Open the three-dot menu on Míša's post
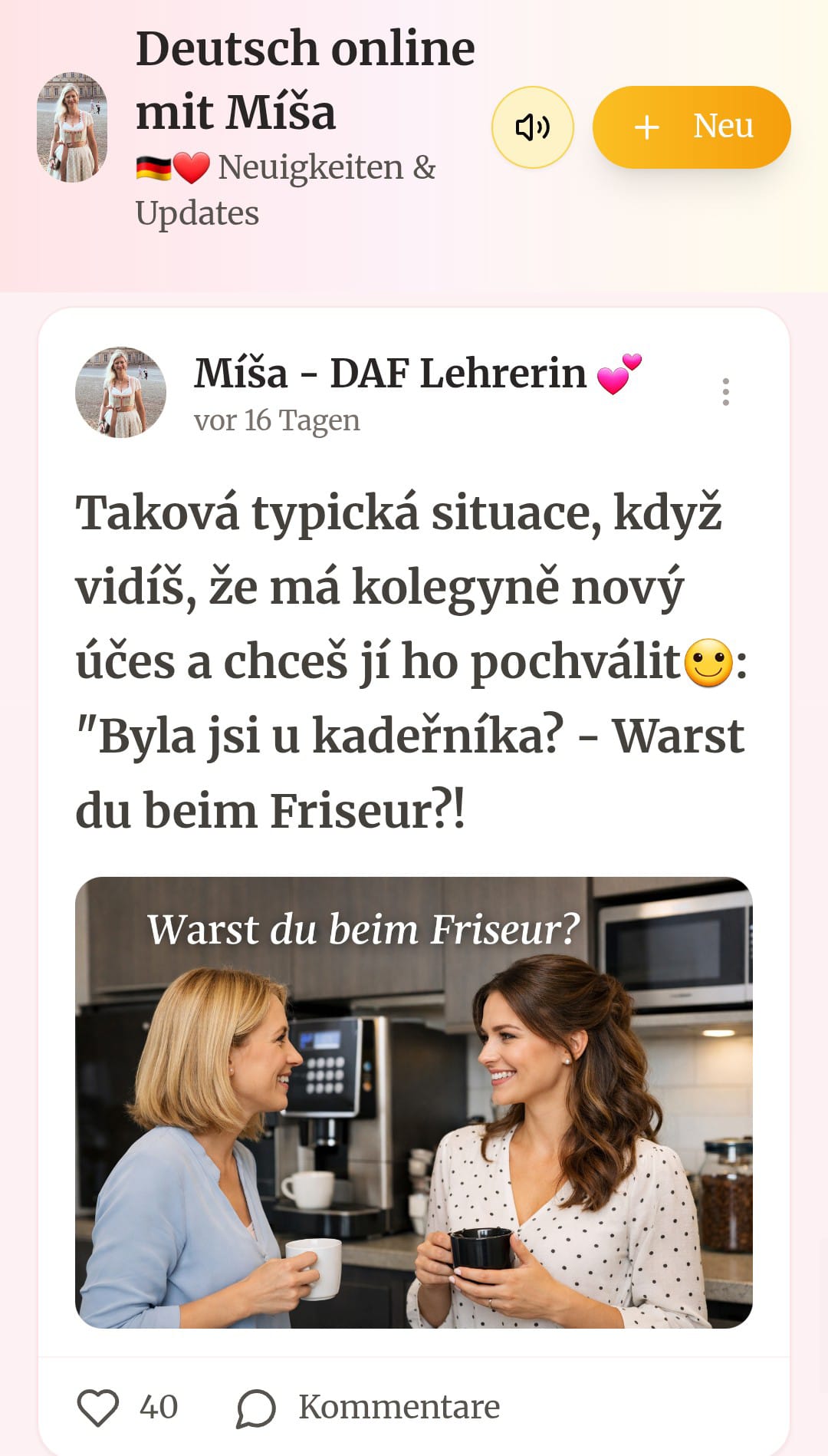Image resolution: width=828 pixels, height=1456 pixels. (725, 392)
